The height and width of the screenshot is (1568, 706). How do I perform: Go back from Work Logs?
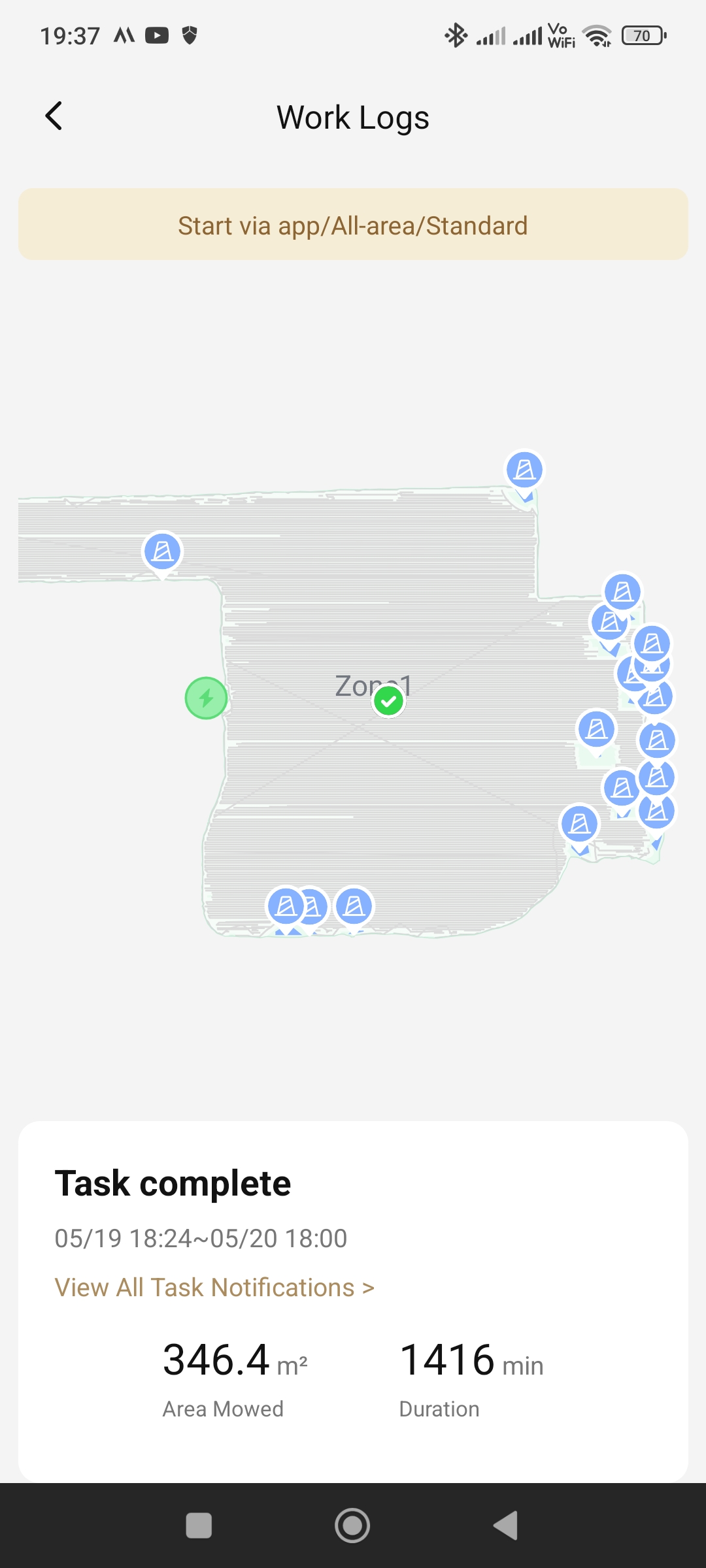point(54,116)
